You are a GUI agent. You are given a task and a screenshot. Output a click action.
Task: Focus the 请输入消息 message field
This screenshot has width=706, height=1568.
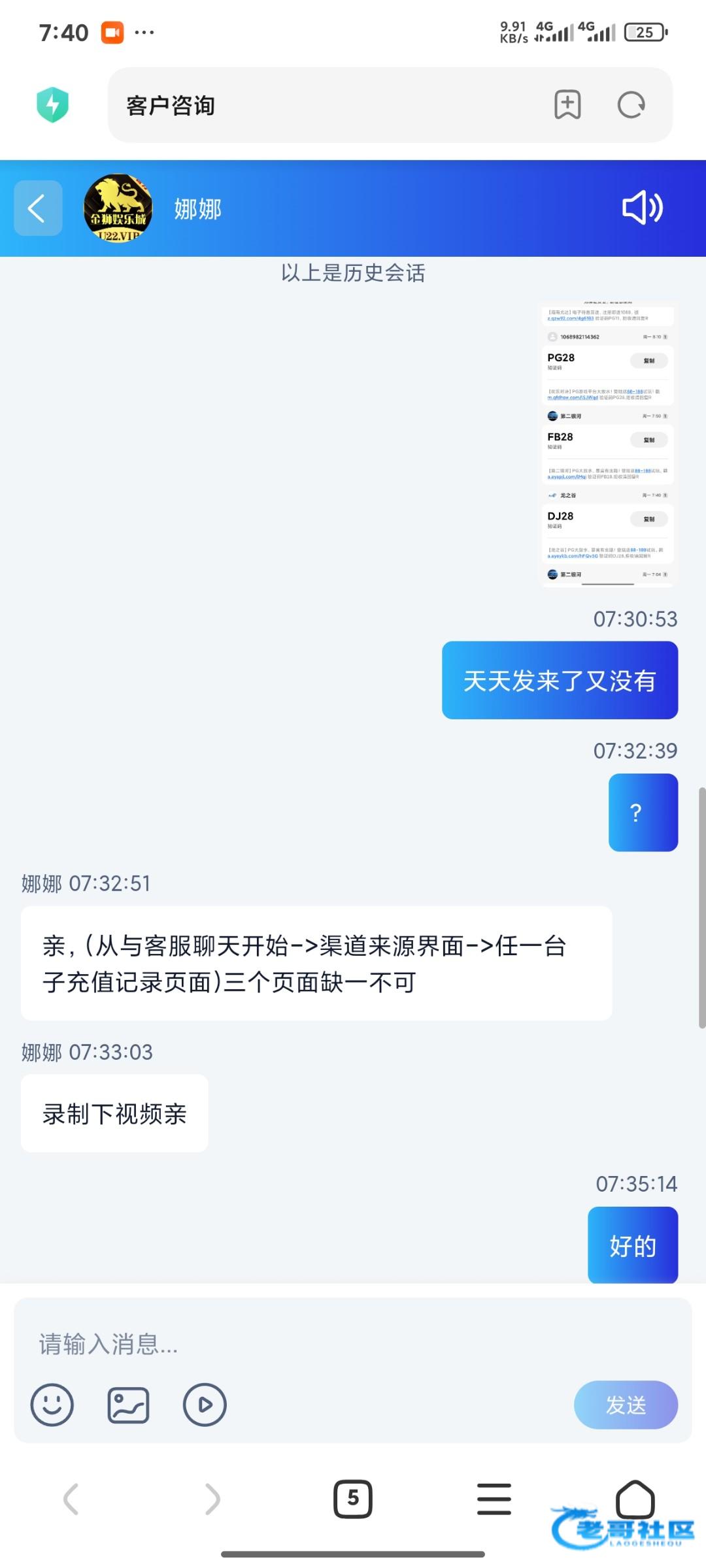(353, 1345)
